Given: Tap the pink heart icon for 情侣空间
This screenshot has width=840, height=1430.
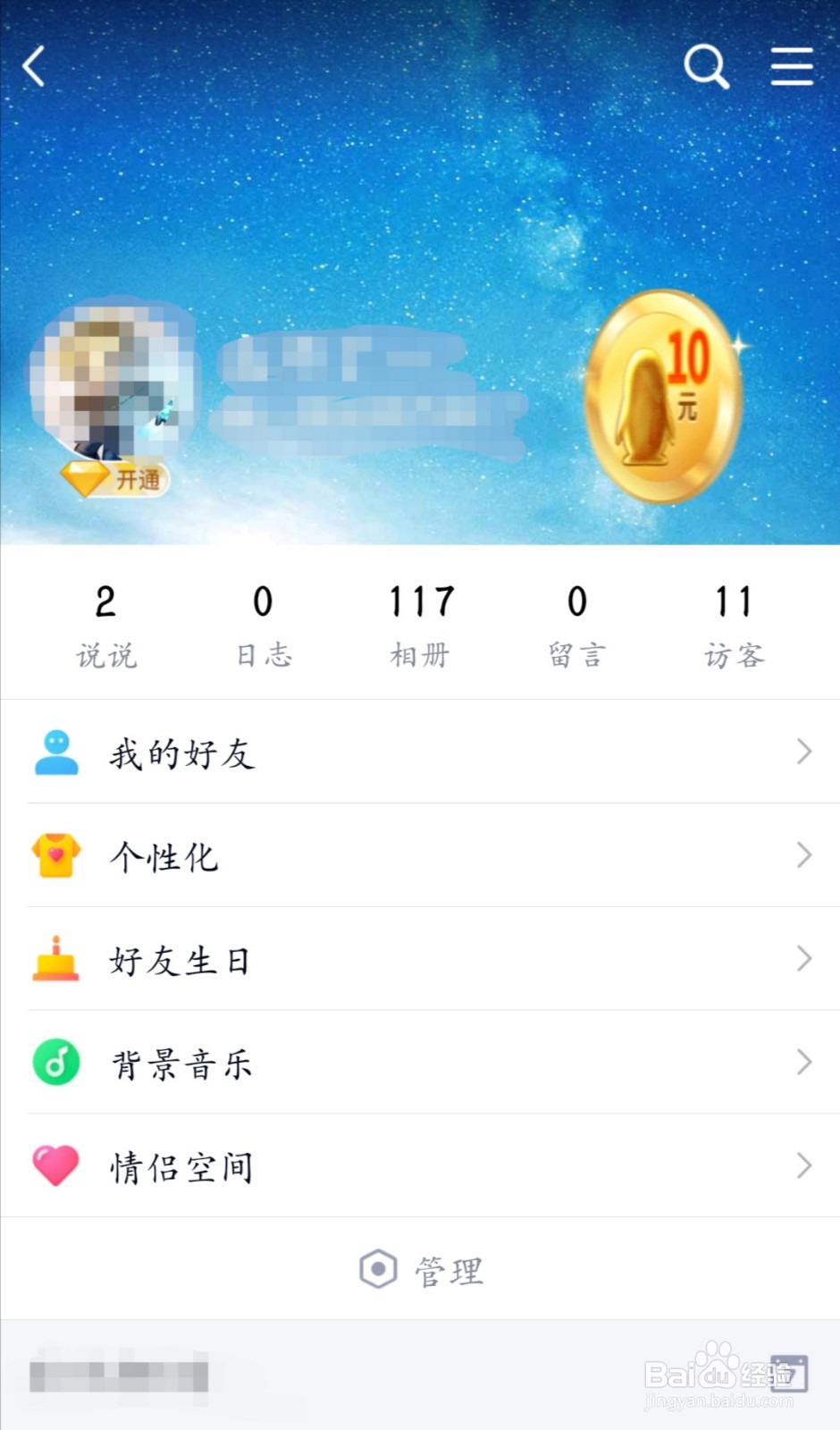Looking at the screenshot, I should click(56, 1166).
